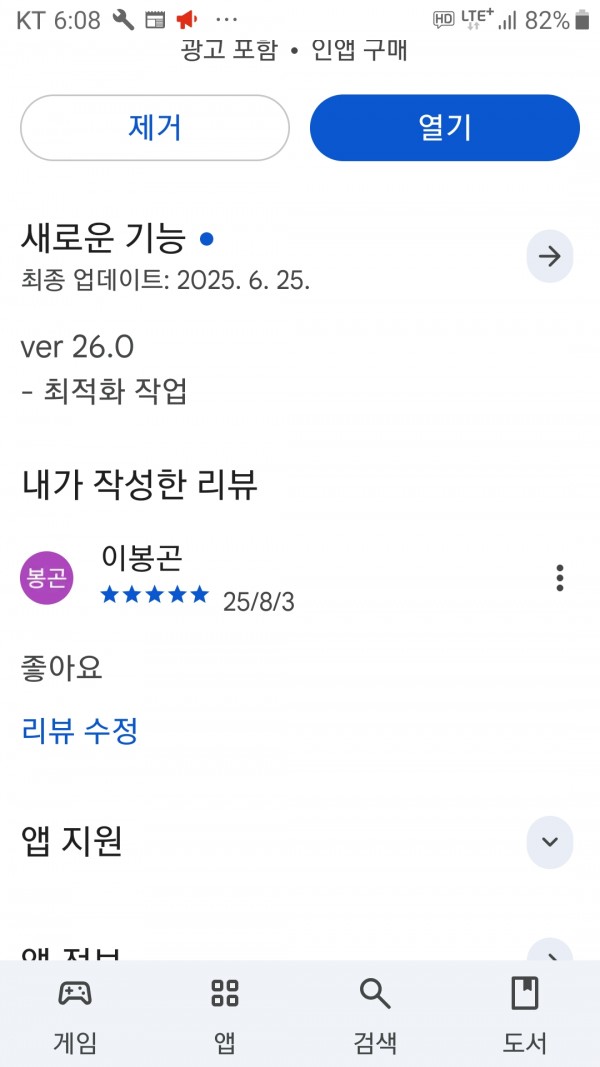The height and width of the screenshot is (1067, 600).
Task: Switch to the 앱 tab
Action: point(224,1014)
